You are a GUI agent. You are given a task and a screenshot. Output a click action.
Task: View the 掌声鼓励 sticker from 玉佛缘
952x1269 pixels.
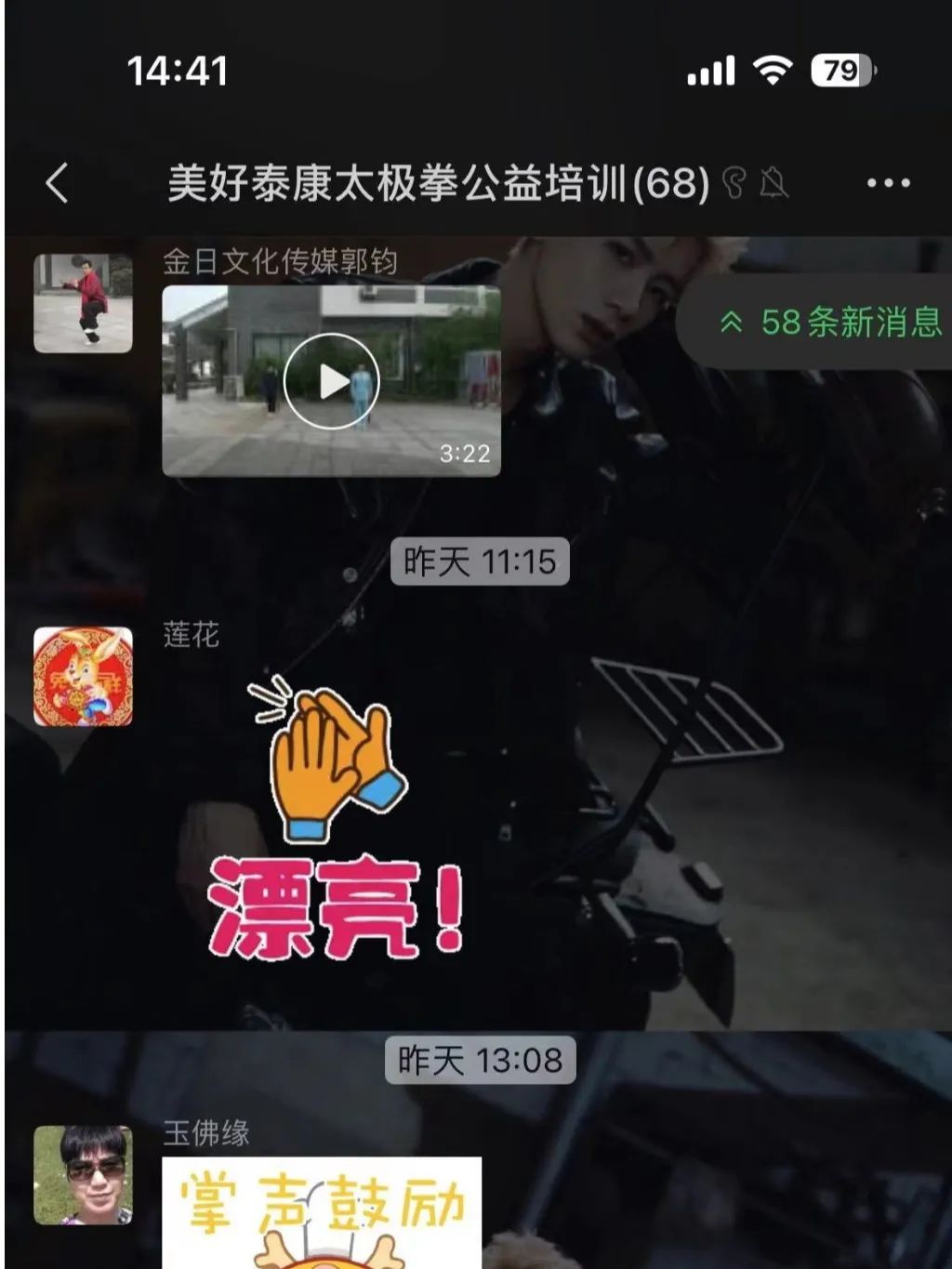pos(322,1212)
